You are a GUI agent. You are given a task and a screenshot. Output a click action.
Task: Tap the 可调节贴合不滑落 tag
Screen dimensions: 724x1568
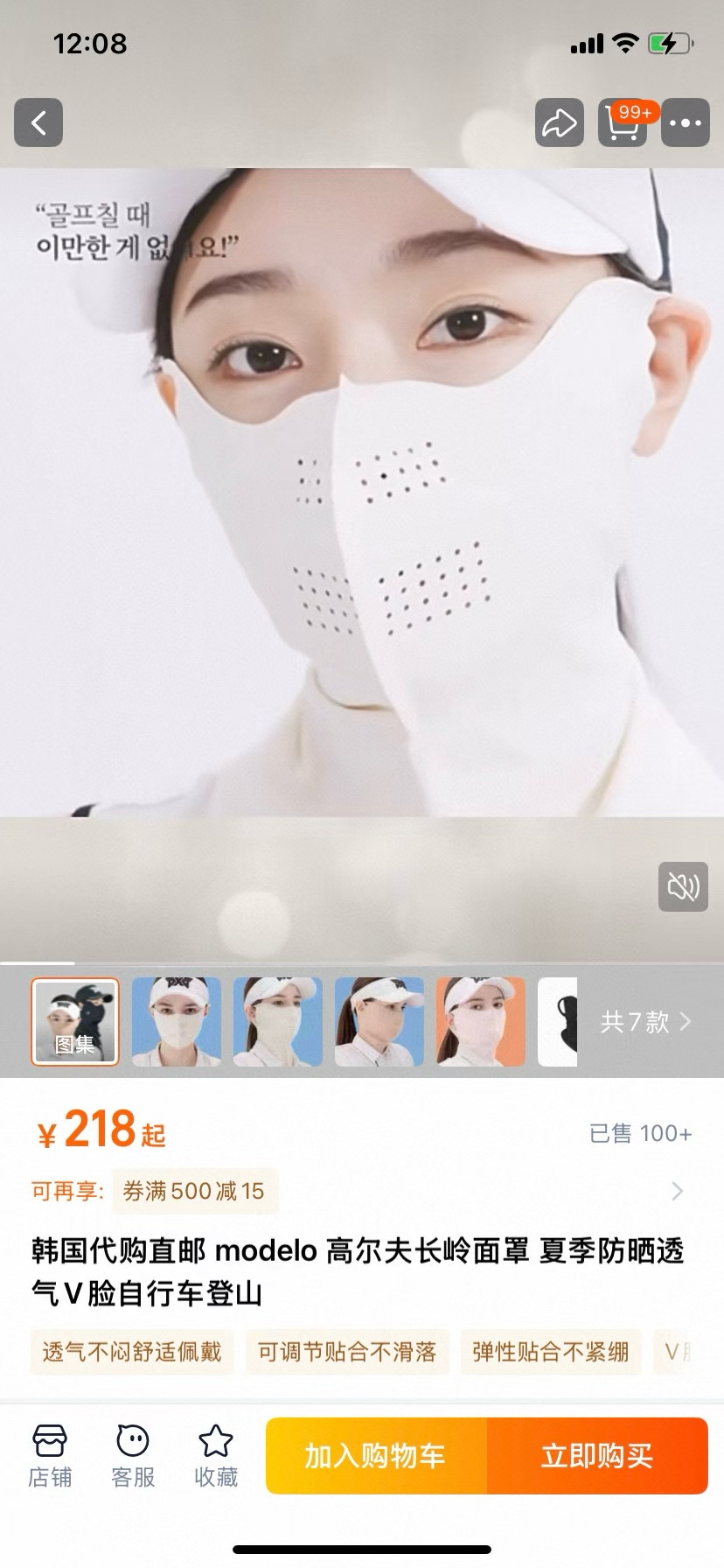point(347,1352)
